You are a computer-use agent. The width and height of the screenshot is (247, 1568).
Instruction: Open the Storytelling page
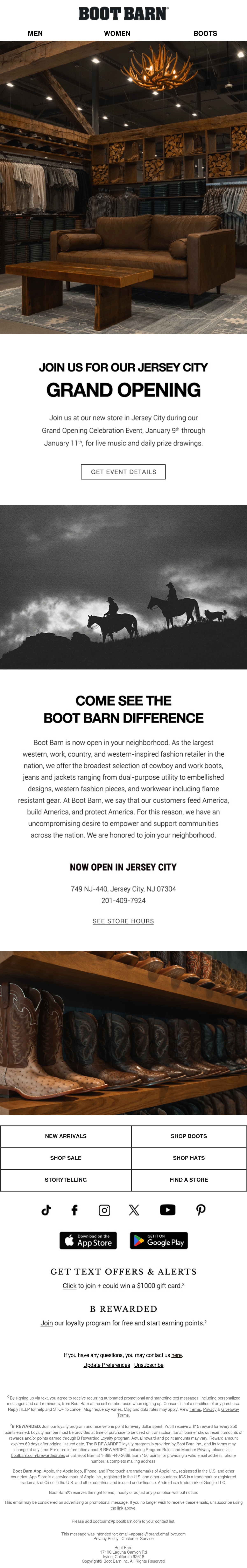tap(66, 1180)
